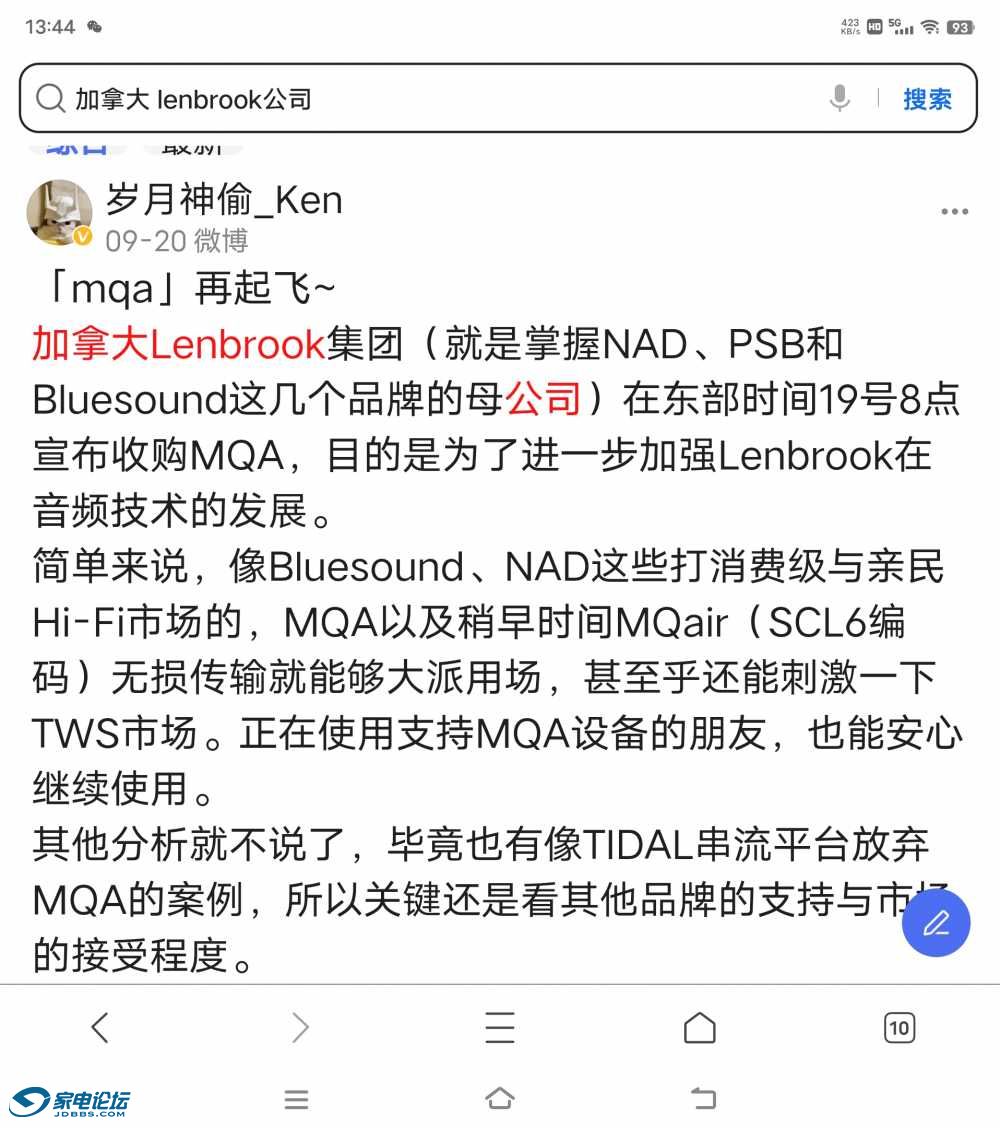Open the tab switcher showing 10 tabs
This screenshot has height=1128, width=1000.
click(899, 1027)
